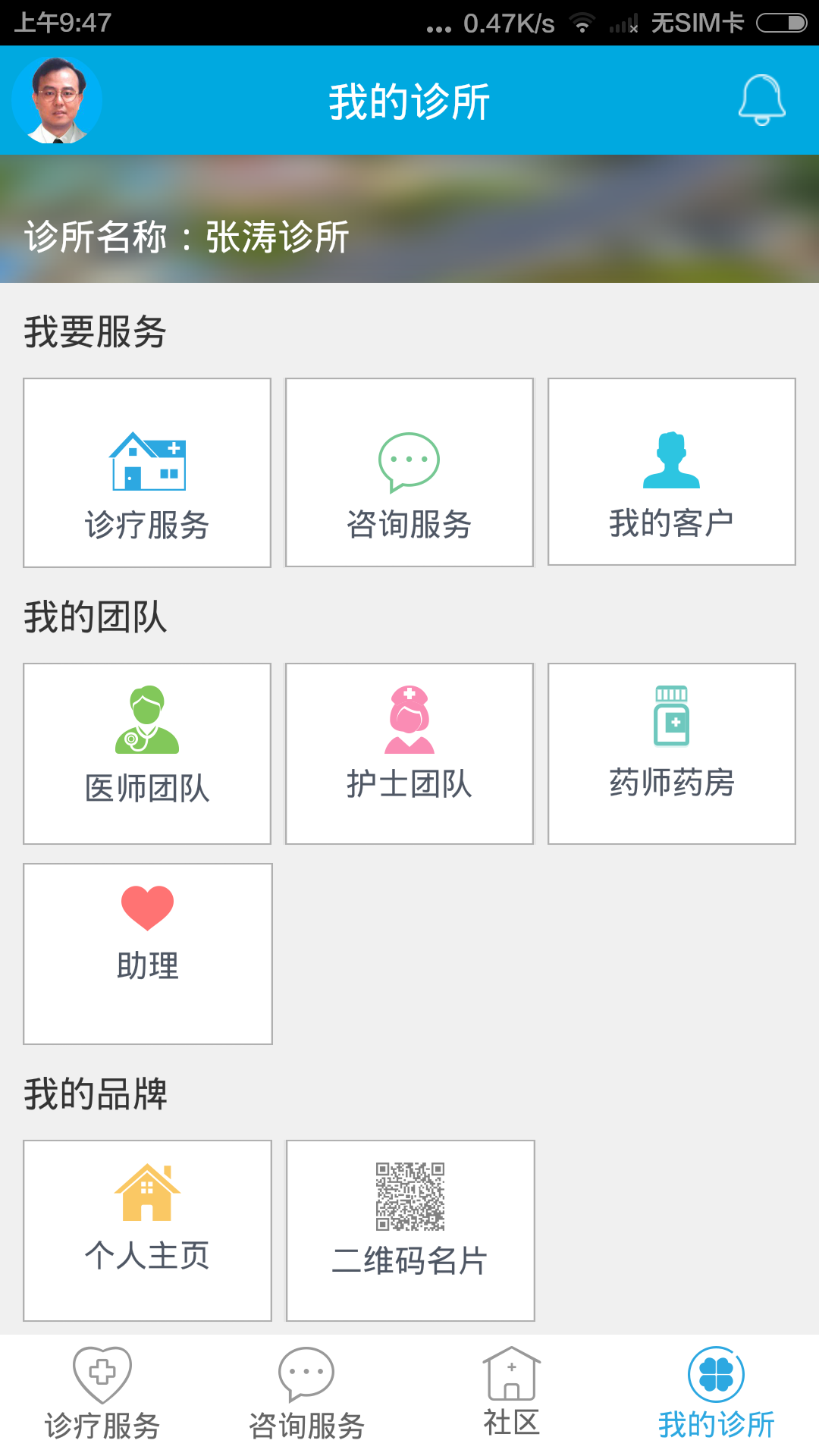
Task: Open 个人主页 card
Action: pos(148,1231)
